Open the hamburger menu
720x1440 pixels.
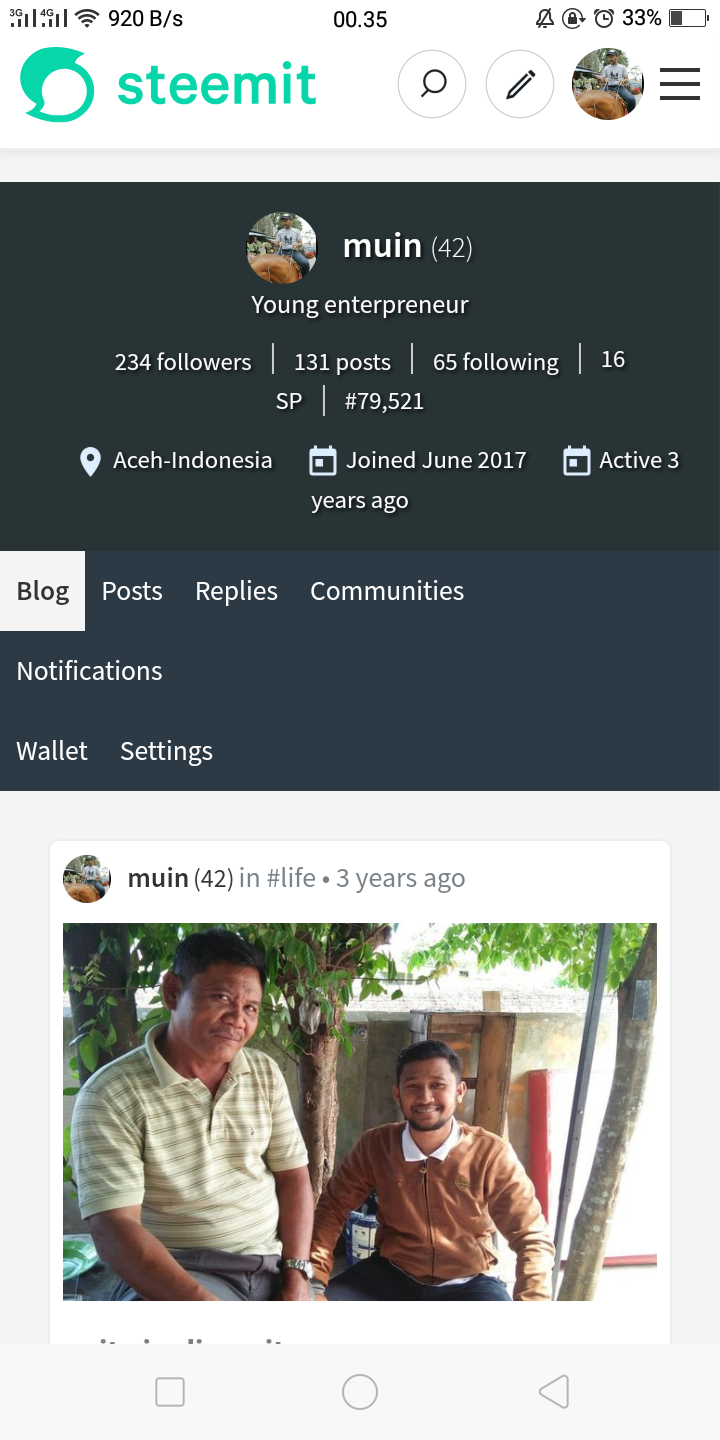(x=680, y=84)
